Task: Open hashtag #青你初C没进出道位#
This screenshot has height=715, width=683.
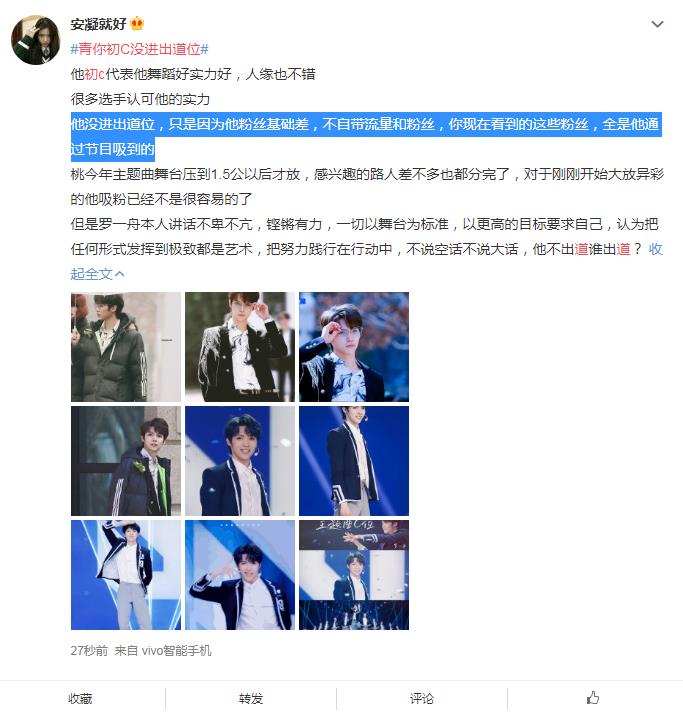Action: [139, 49]
